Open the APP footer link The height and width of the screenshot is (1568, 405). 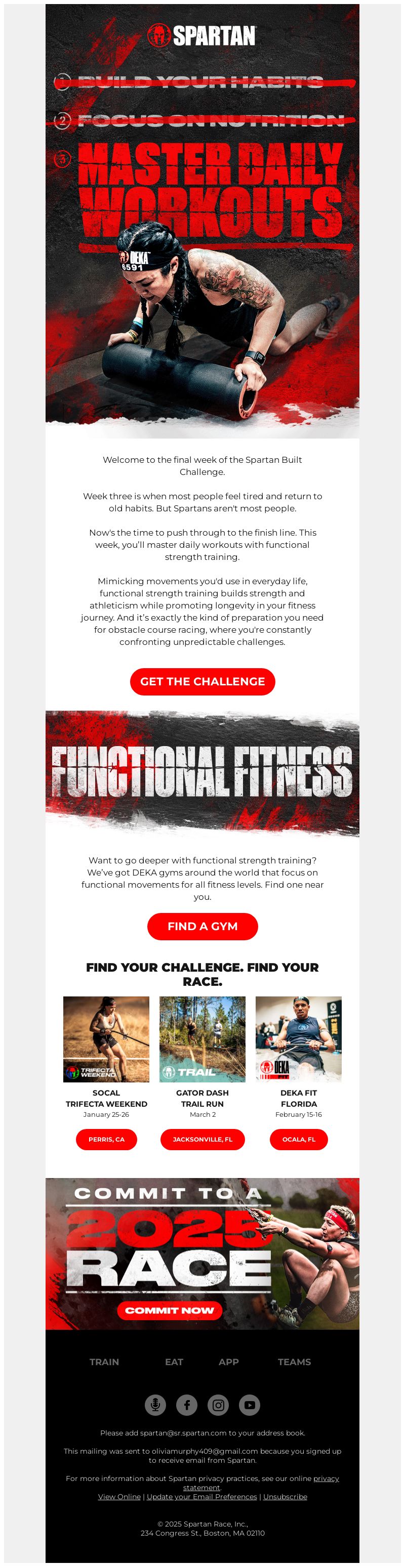click(x=228, y=1362)
